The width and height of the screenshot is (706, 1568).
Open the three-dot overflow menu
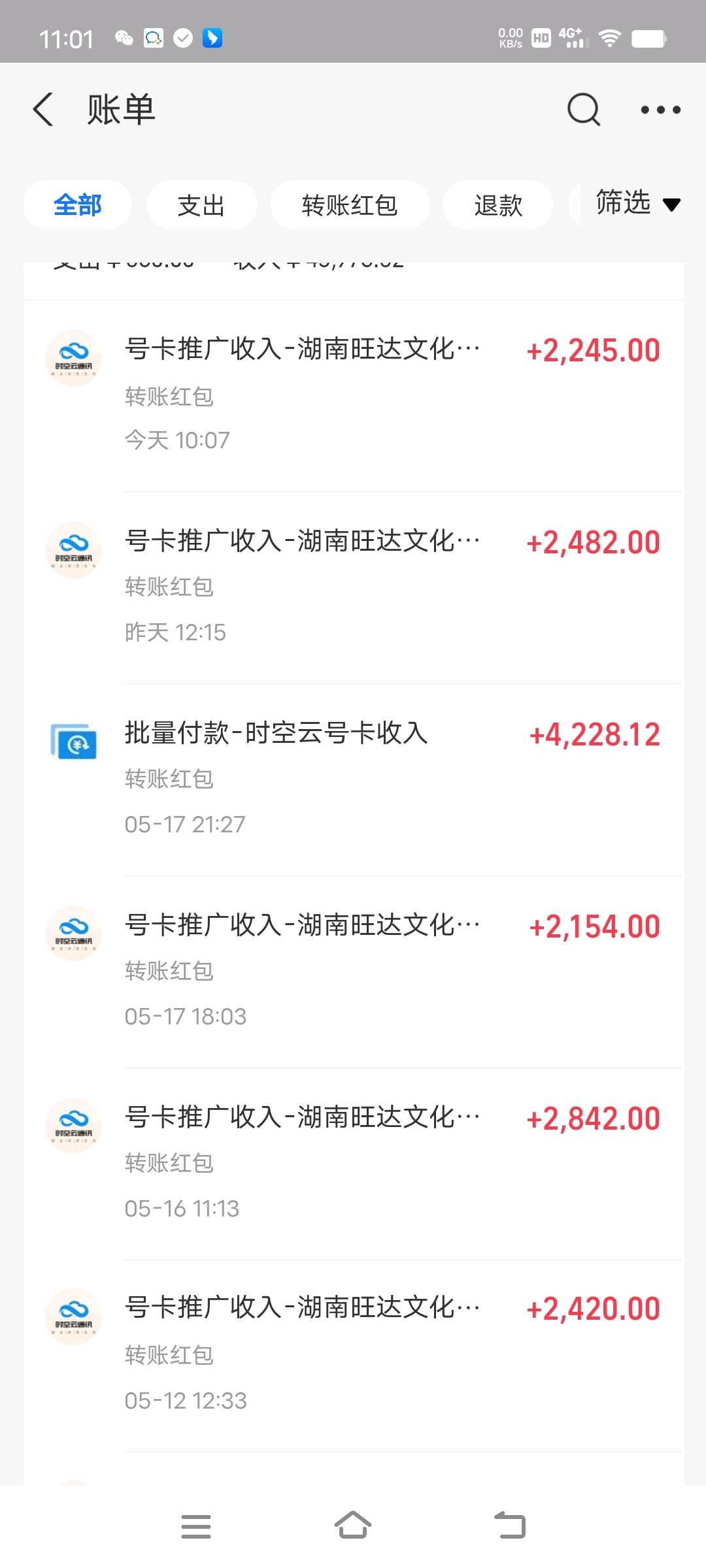(x=660, y=110)
